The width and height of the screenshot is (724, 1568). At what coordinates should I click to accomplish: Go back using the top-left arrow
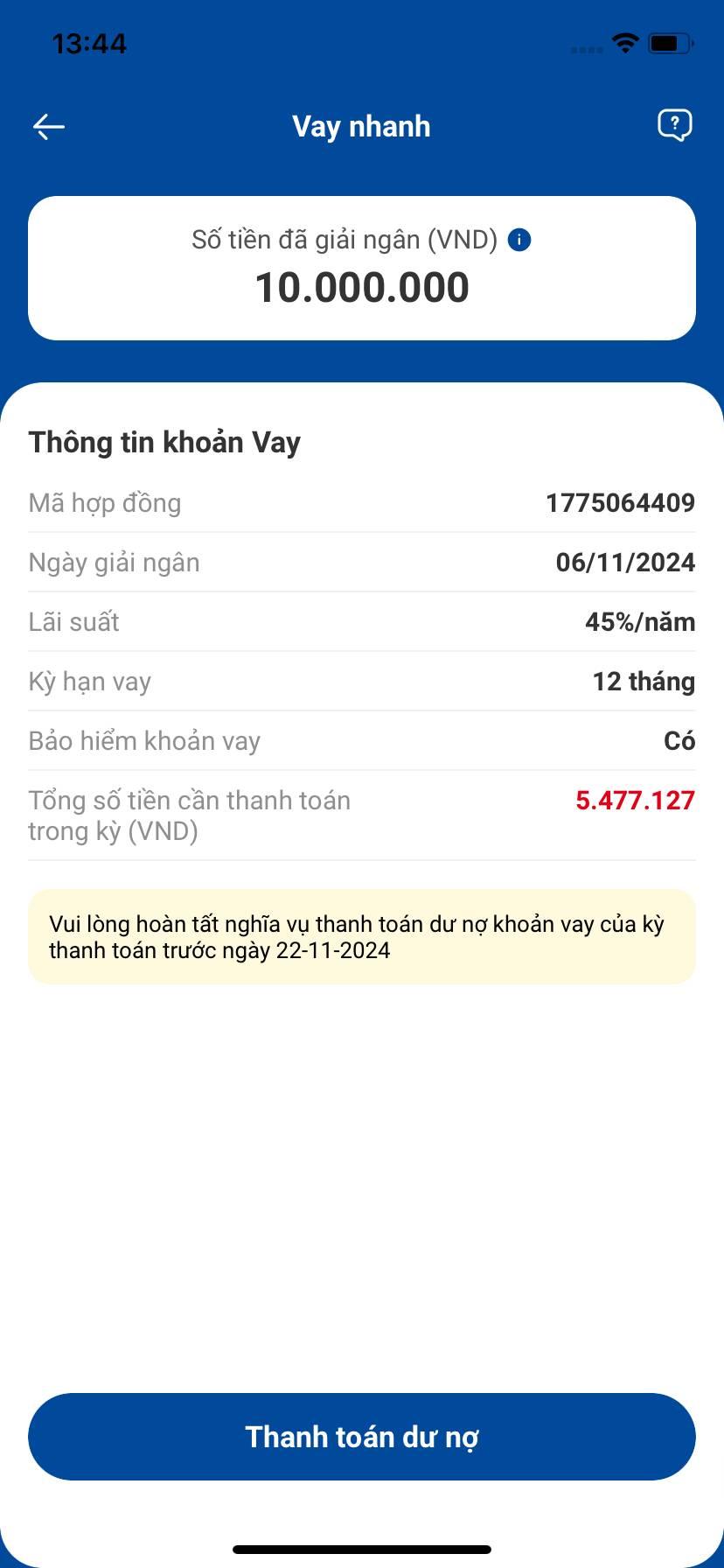(49, 127)
